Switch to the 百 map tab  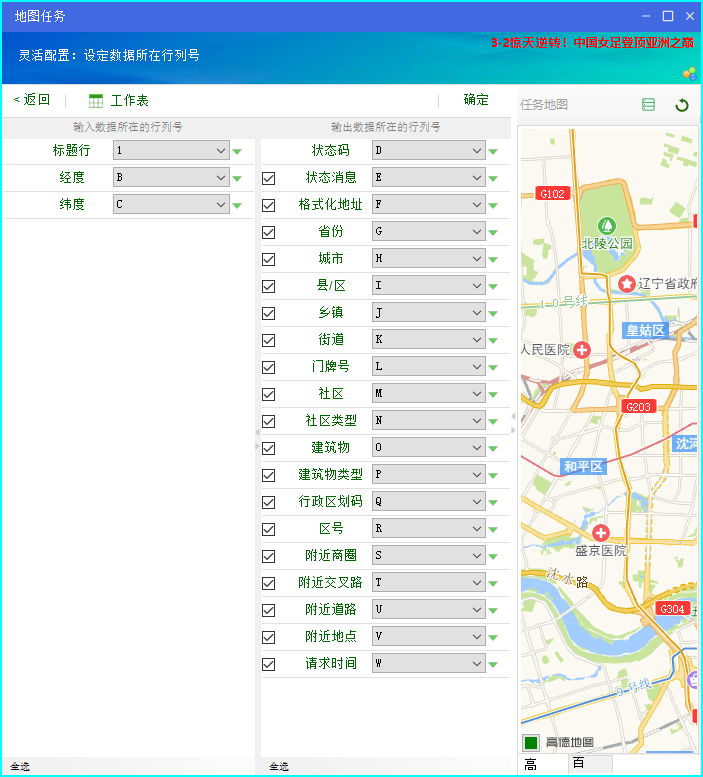pyautogui.click(x=578, y=765)
